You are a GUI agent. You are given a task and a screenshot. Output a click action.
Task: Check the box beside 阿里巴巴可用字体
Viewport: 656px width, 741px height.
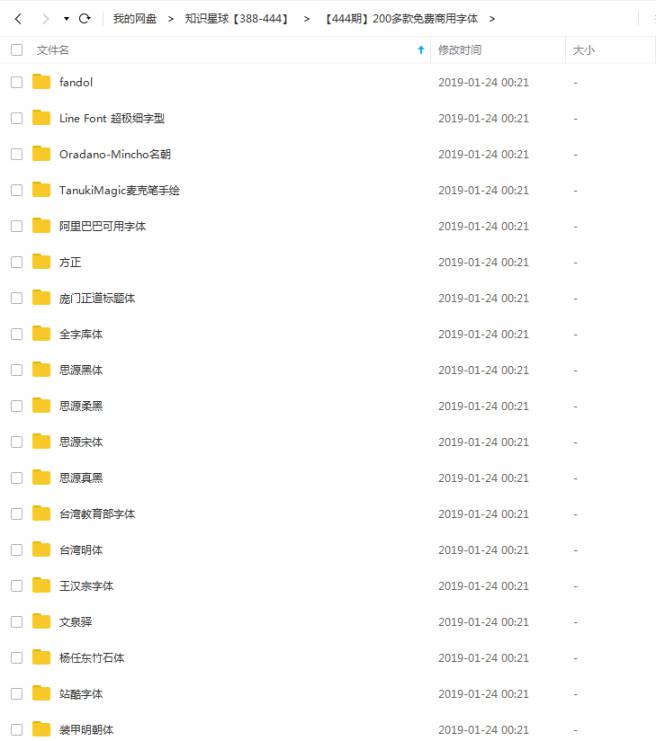point(16,226)
